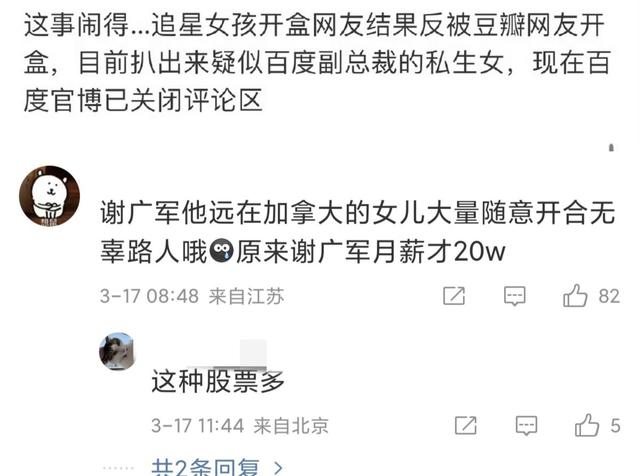Screen dimensions: 640x476
Task: Share the reply 这种股票多
Action: (465, 425)
